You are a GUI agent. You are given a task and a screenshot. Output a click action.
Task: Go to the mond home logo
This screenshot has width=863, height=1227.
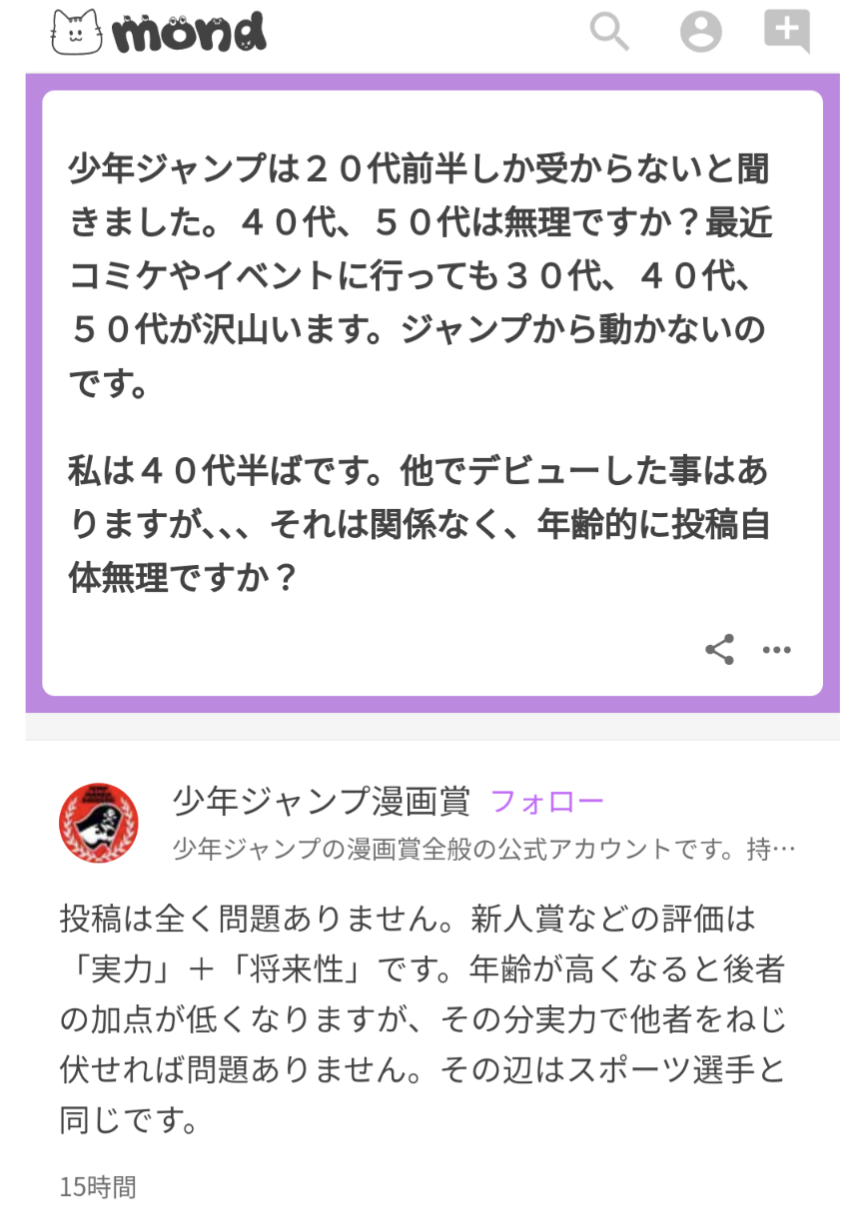coord(159,32)
